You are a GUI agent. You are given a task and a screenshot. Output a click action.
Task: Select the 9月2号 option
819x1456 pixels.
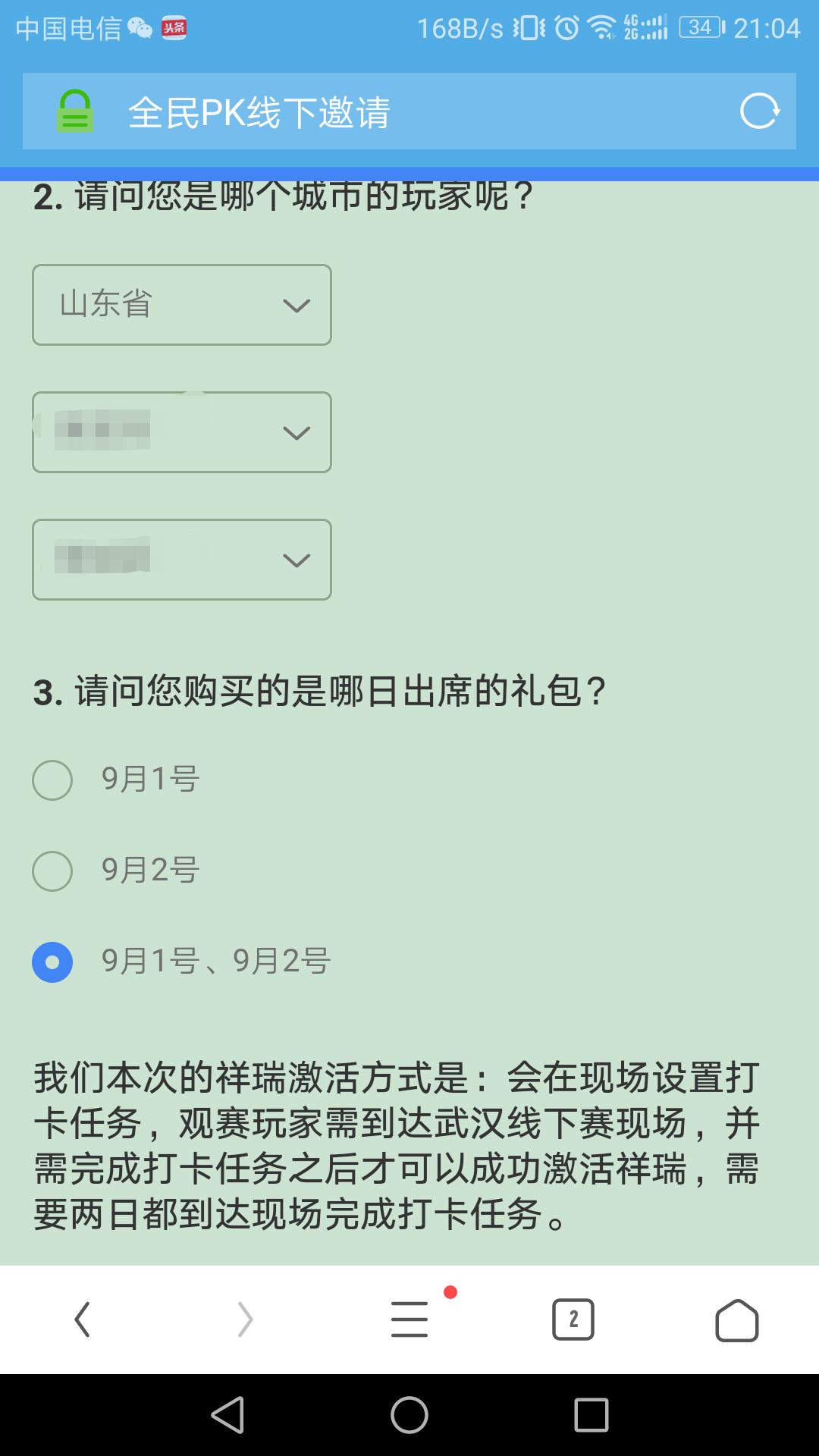click(52, 871)
